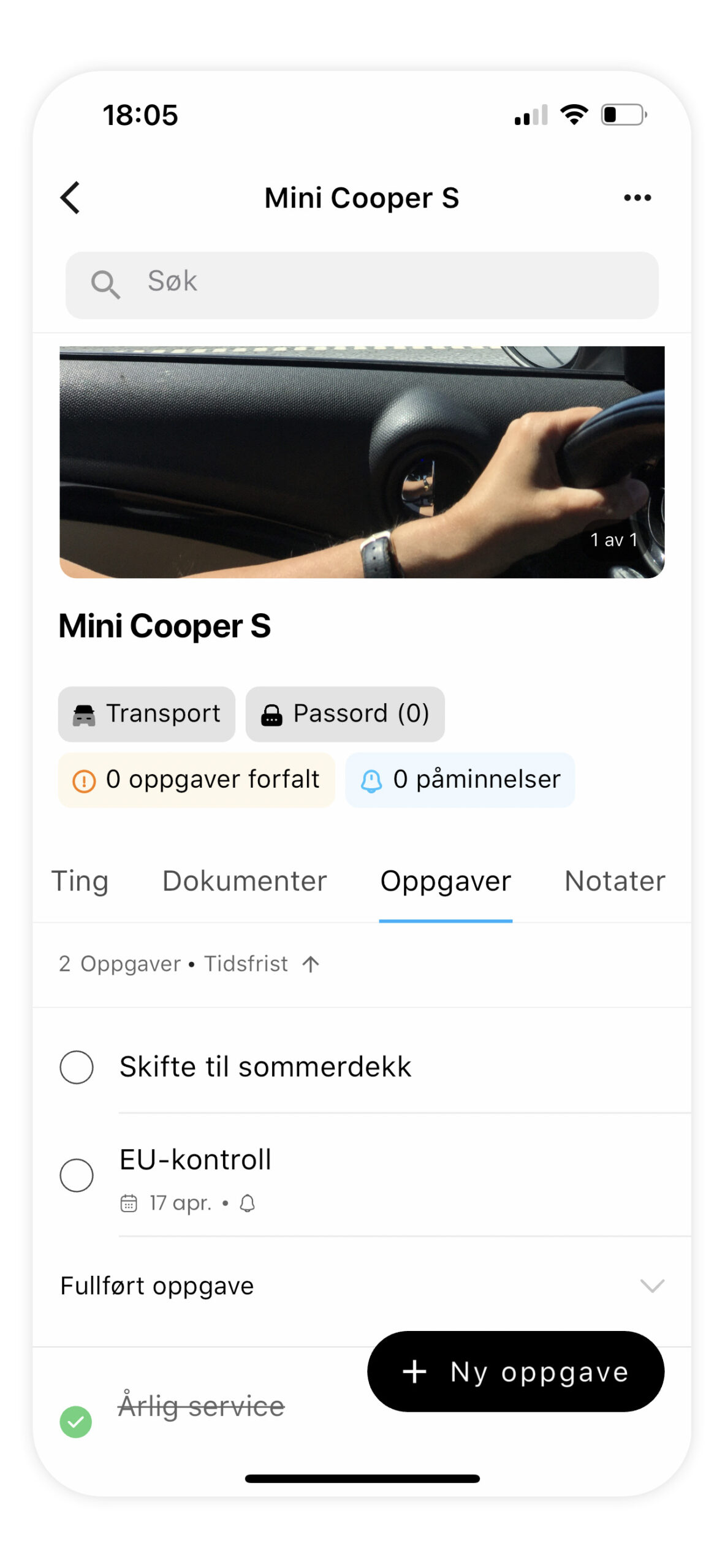Open the three-dot overflow menu
The width and height of the screenshot is (725, 1568).
pos(637,198)
